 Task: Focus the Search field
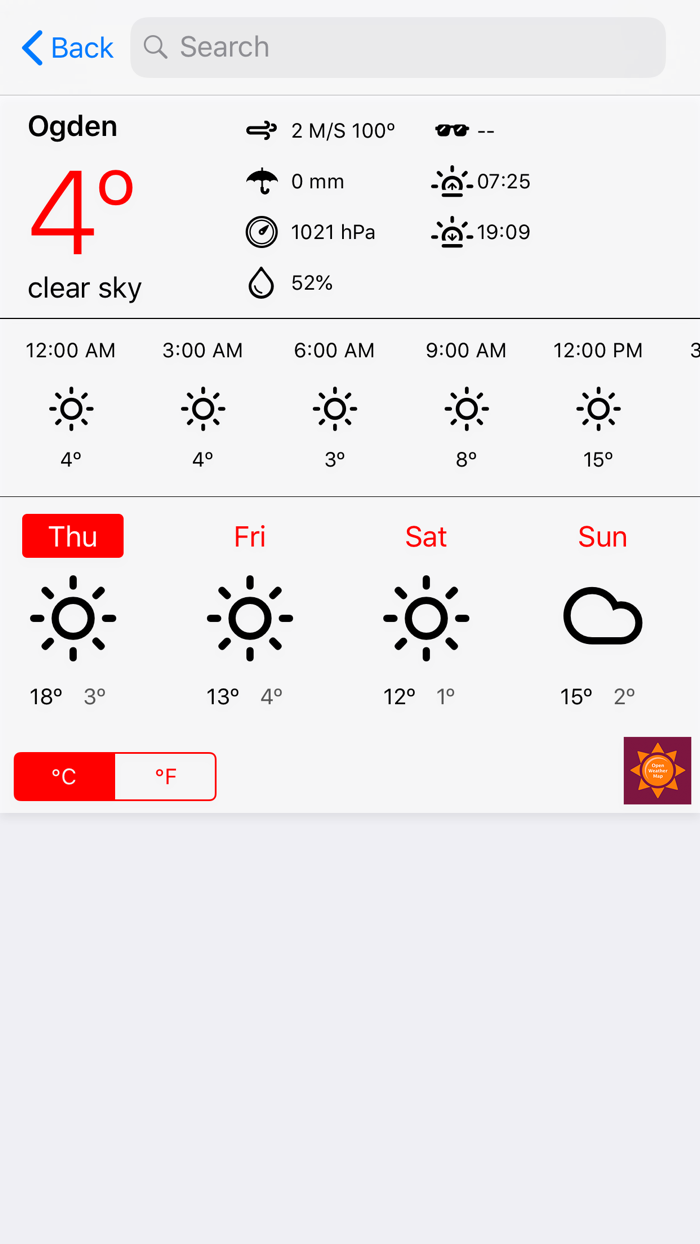[398, 47]
